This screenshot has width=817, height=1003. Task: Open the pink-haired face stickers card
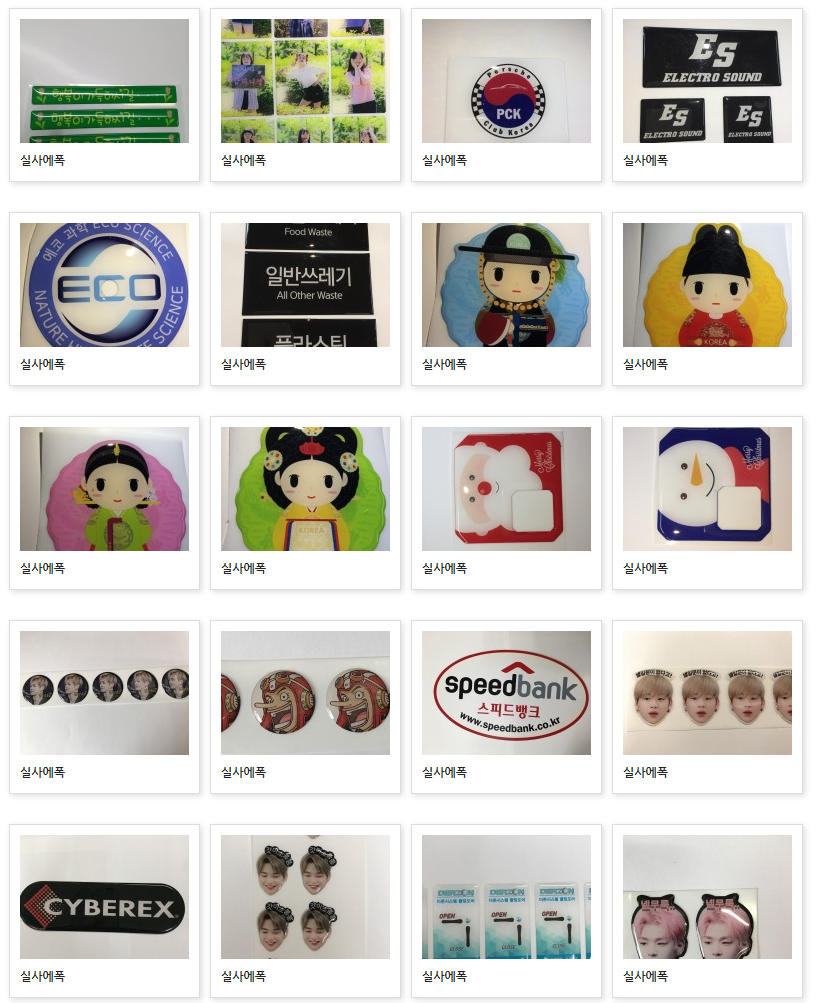707,897
